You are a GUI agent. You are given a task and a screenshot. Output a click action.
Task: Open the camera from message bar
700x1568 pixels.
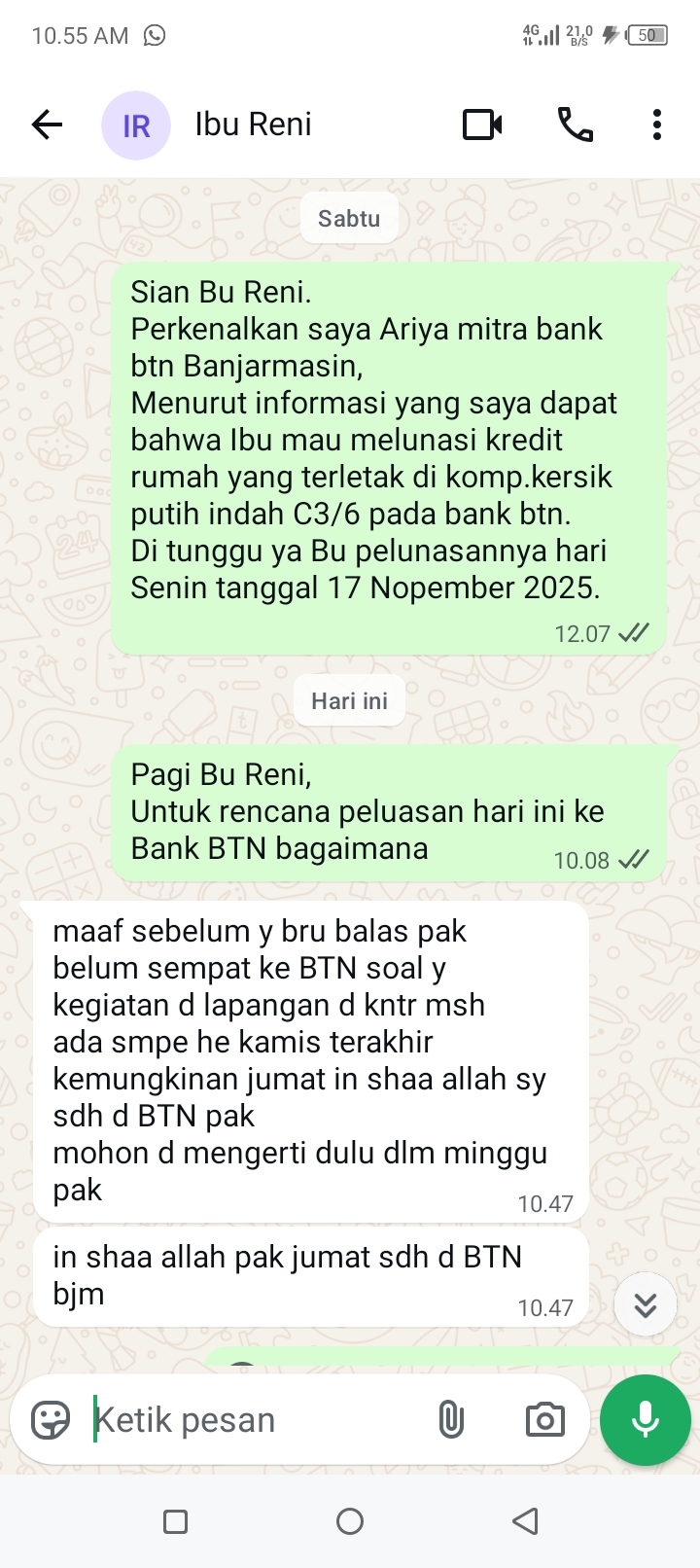point(544,1420)
